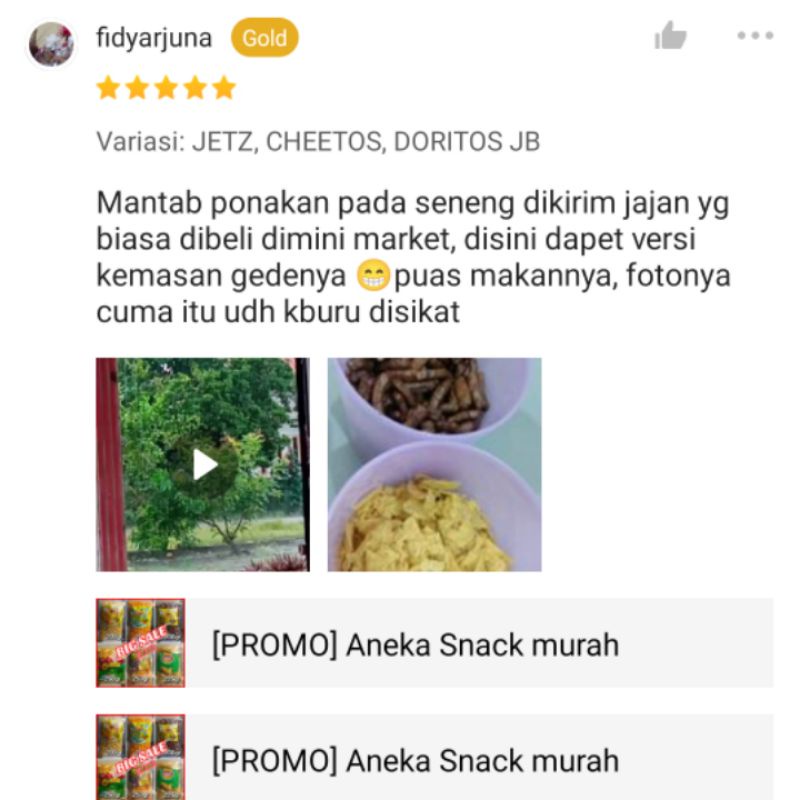Viewport: 800px width, 800px height.
Task: View fidyarjuna's profile picture
Action: pyautogui.click(x=51, y=44)
